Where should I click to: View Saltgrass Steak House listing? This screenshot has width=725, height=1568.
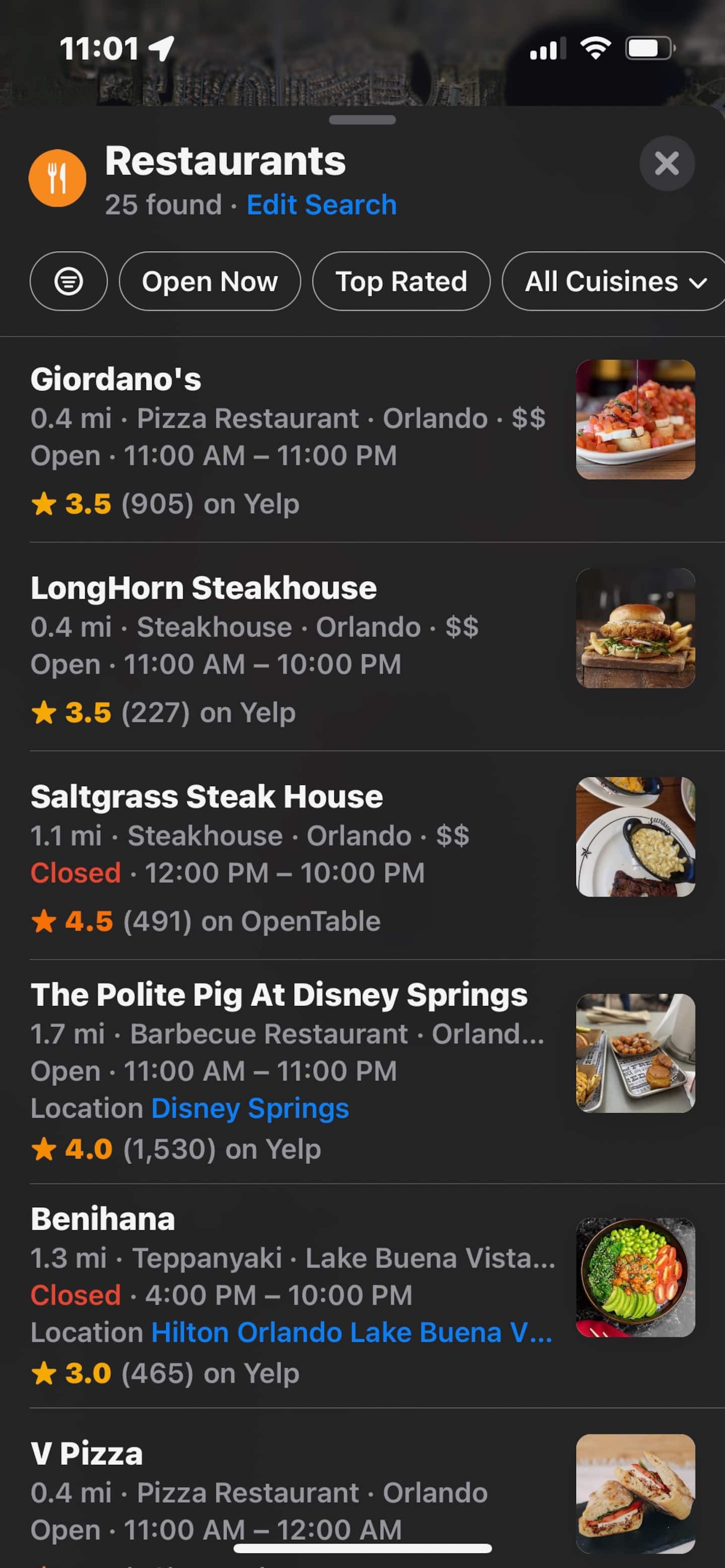click(x=362, y=855)
